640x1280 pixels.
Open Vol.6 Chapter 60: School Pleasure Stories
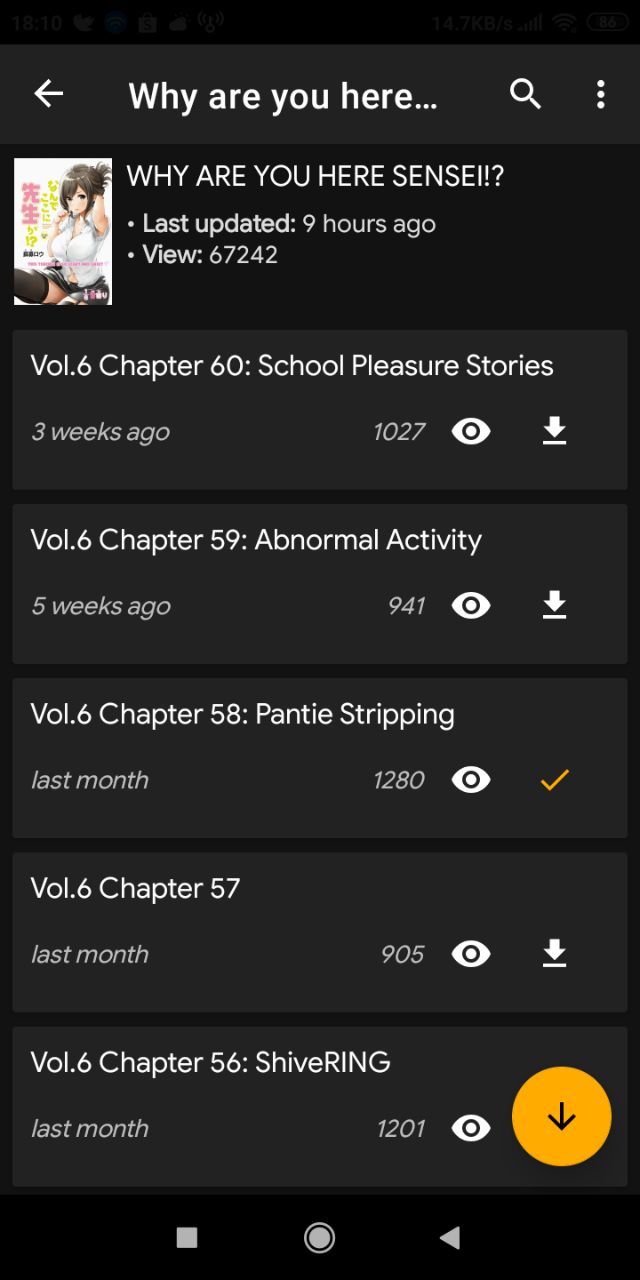coord(320,409)
